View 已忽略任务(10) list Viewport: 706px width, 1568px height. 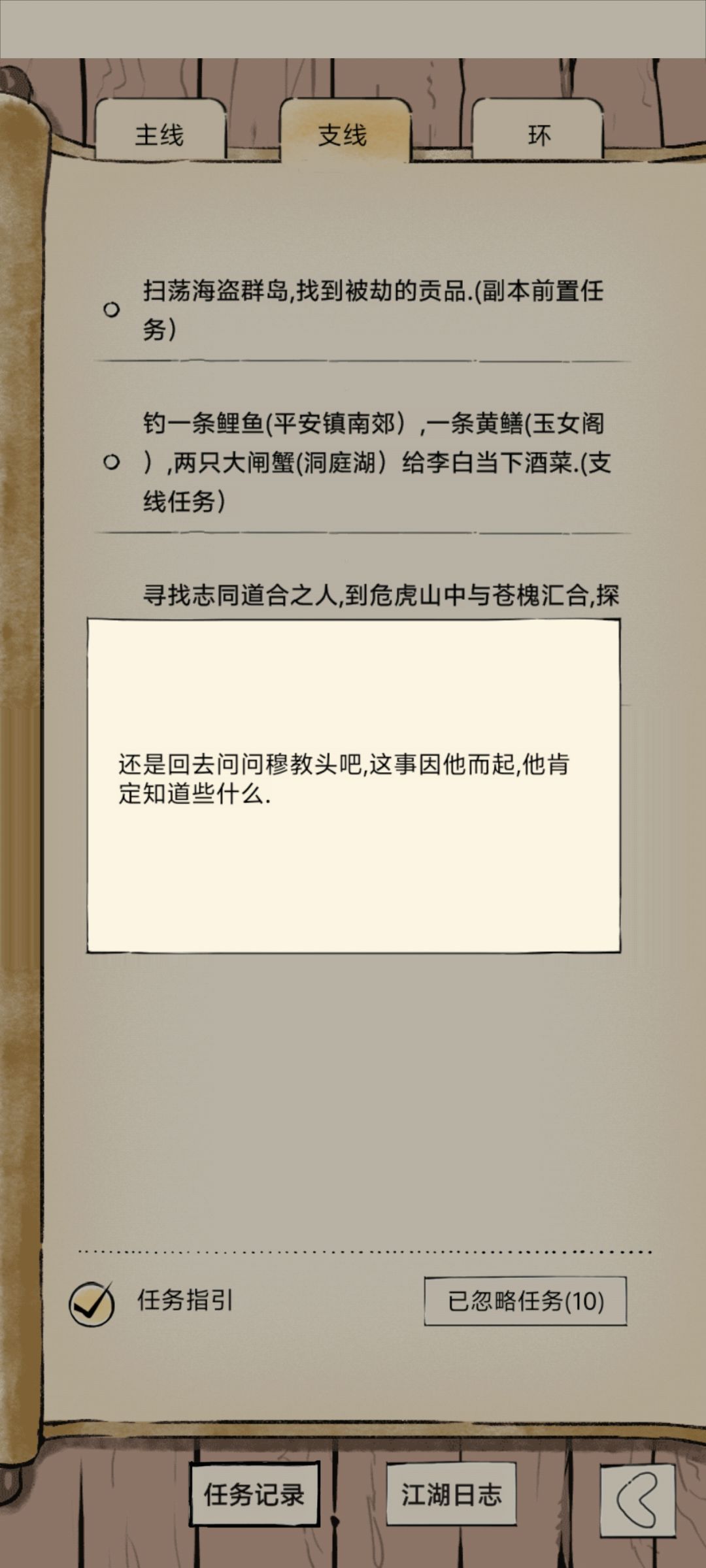526,1301
